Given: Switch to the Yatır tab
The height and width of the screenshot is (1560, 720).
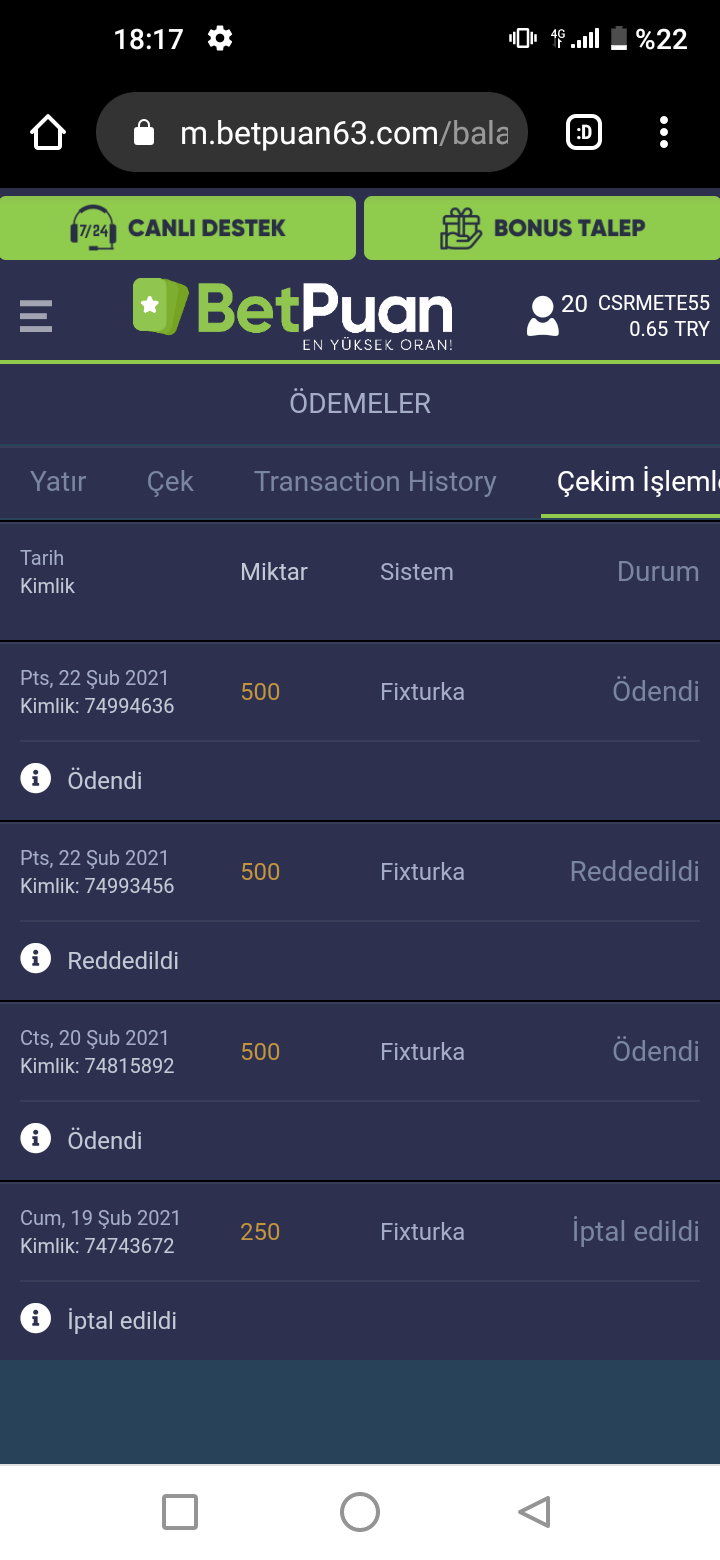Looking at the screenshot, I should (58, 482).
